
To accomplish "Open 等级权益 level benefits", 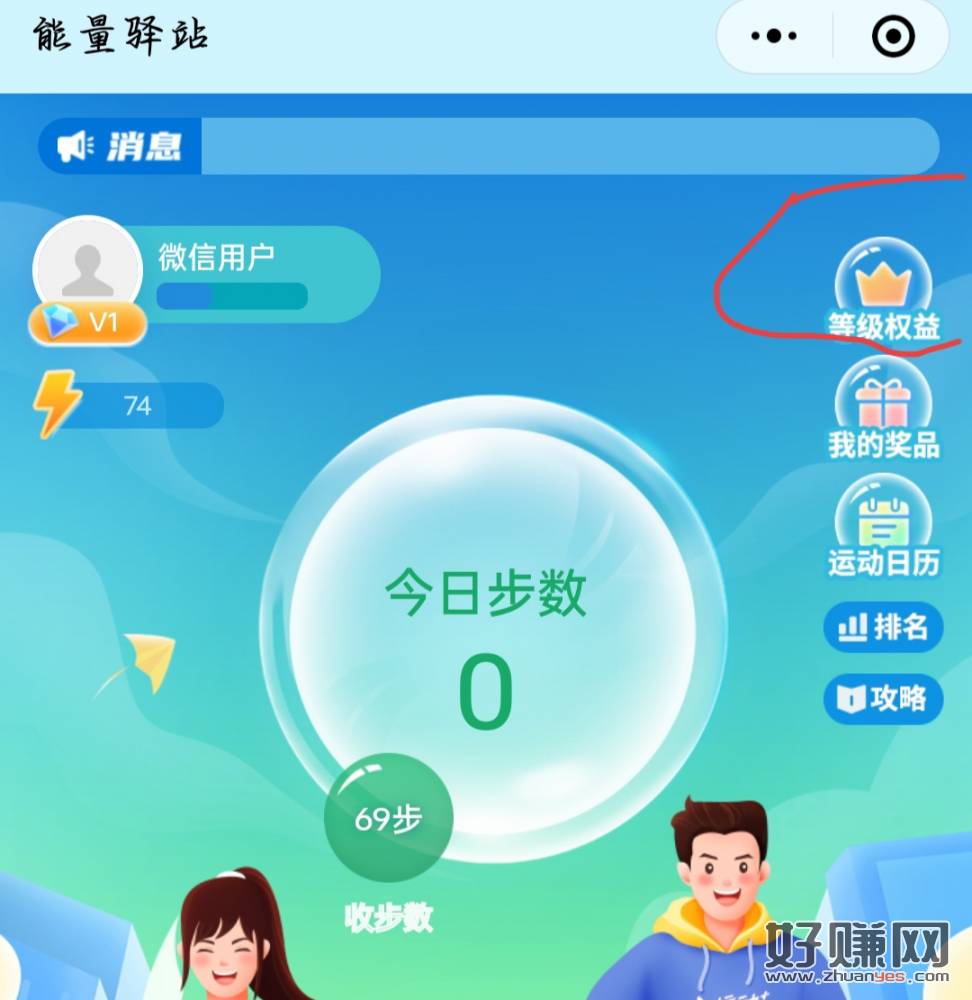I will click(883, 292).
